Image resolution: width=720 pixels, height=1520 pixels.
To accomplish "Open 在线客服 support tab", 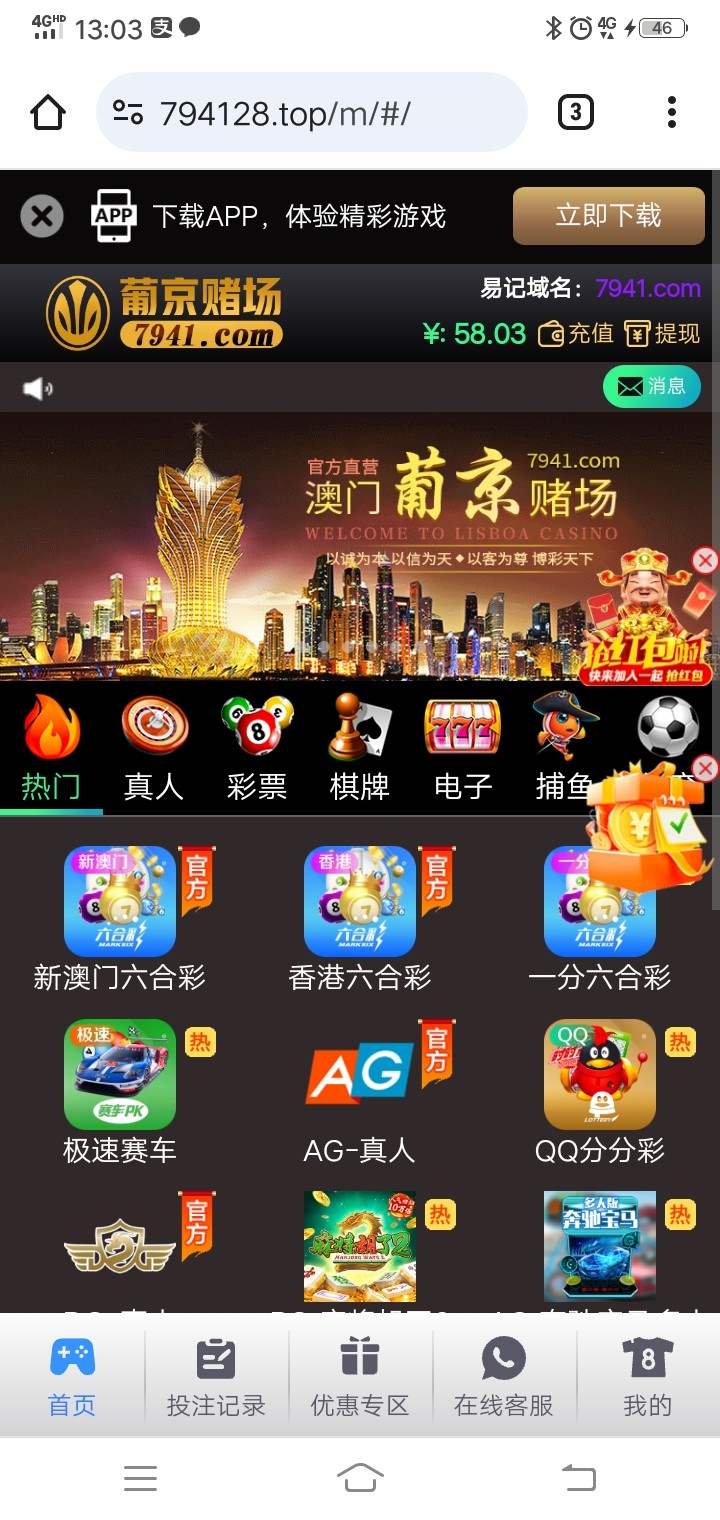I will click(504, 1377).
